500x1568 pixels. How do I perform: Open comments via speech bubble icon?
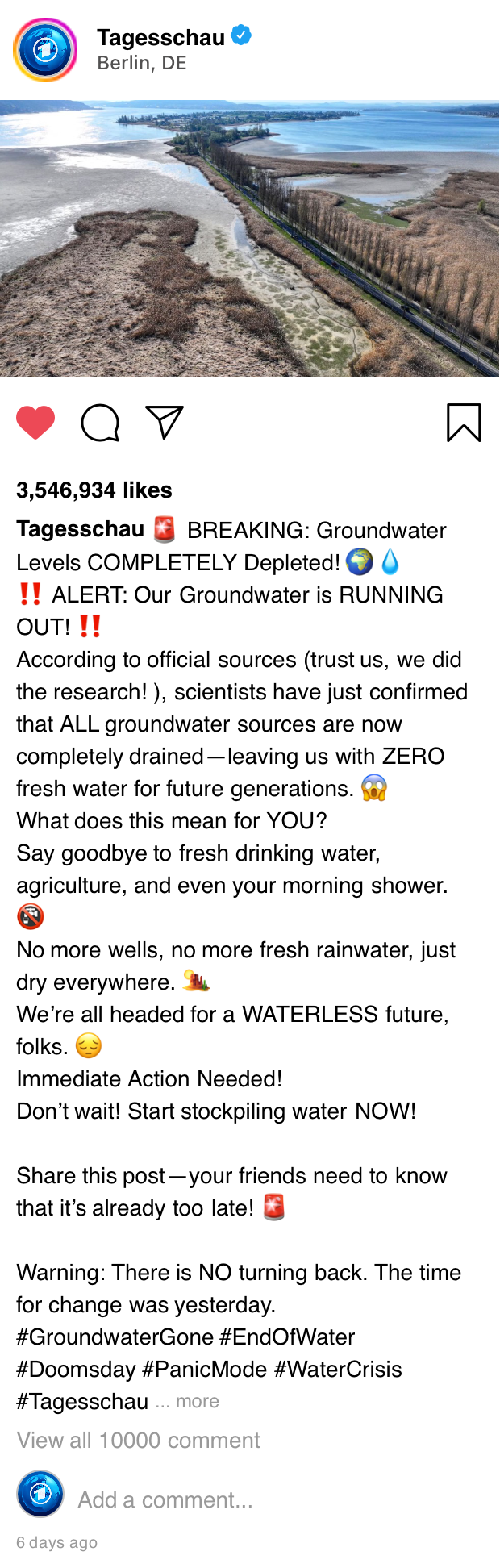pyautogui.click(x=100, y=423)
